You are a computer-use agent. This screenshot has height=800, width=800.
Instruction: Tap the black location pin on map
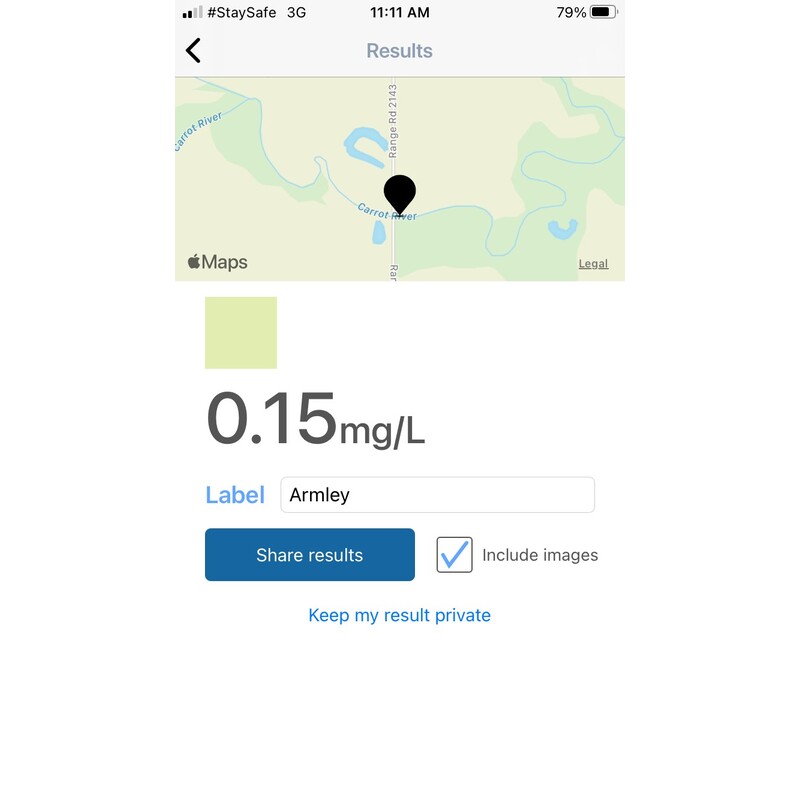[400, 192]
